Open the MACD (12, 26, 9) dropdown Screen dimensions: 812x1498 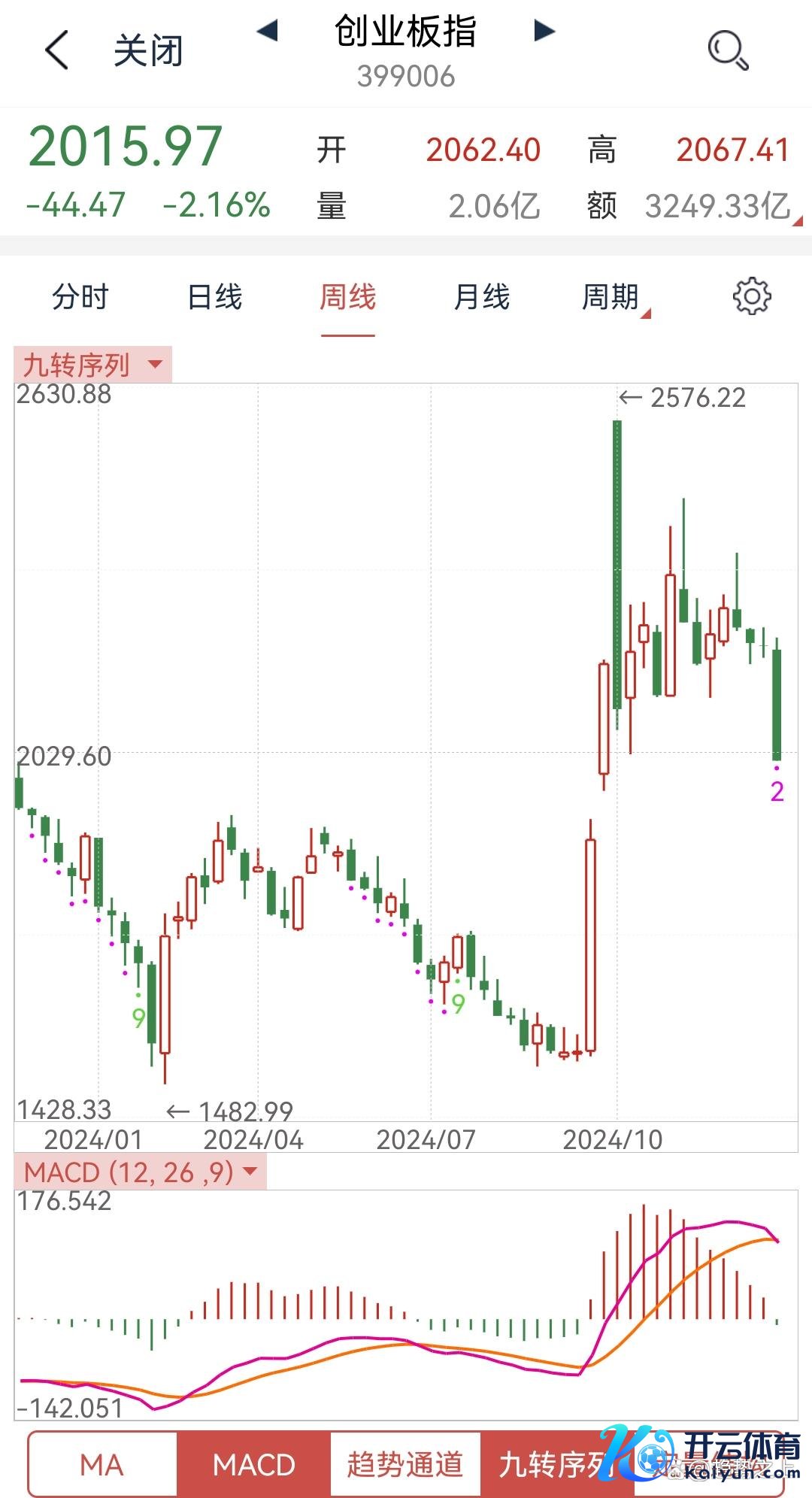[141, 1172]
